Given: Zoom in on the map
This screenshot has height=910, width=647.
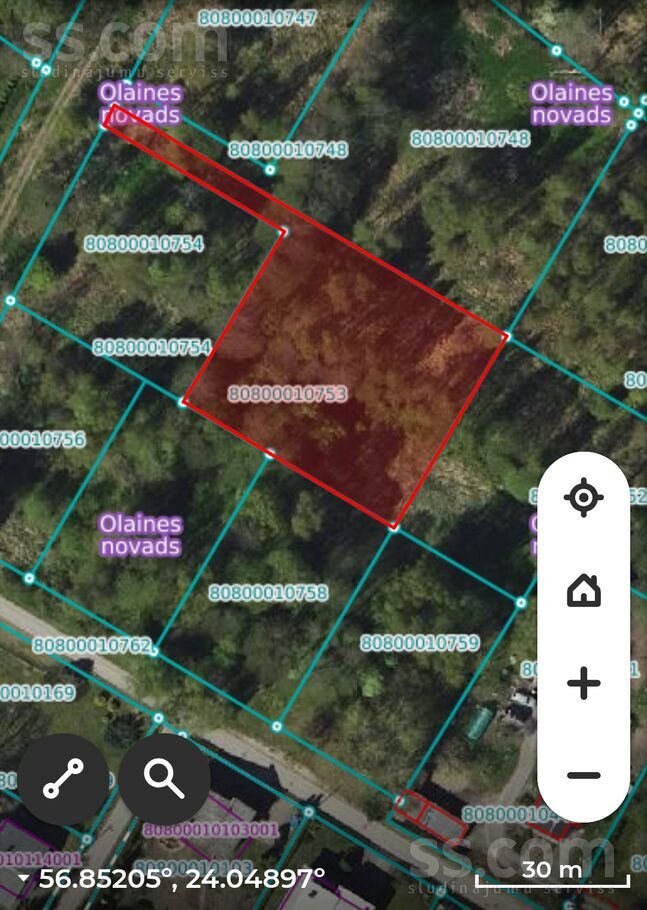Looking at the screenshot, I should click(584, 684).
